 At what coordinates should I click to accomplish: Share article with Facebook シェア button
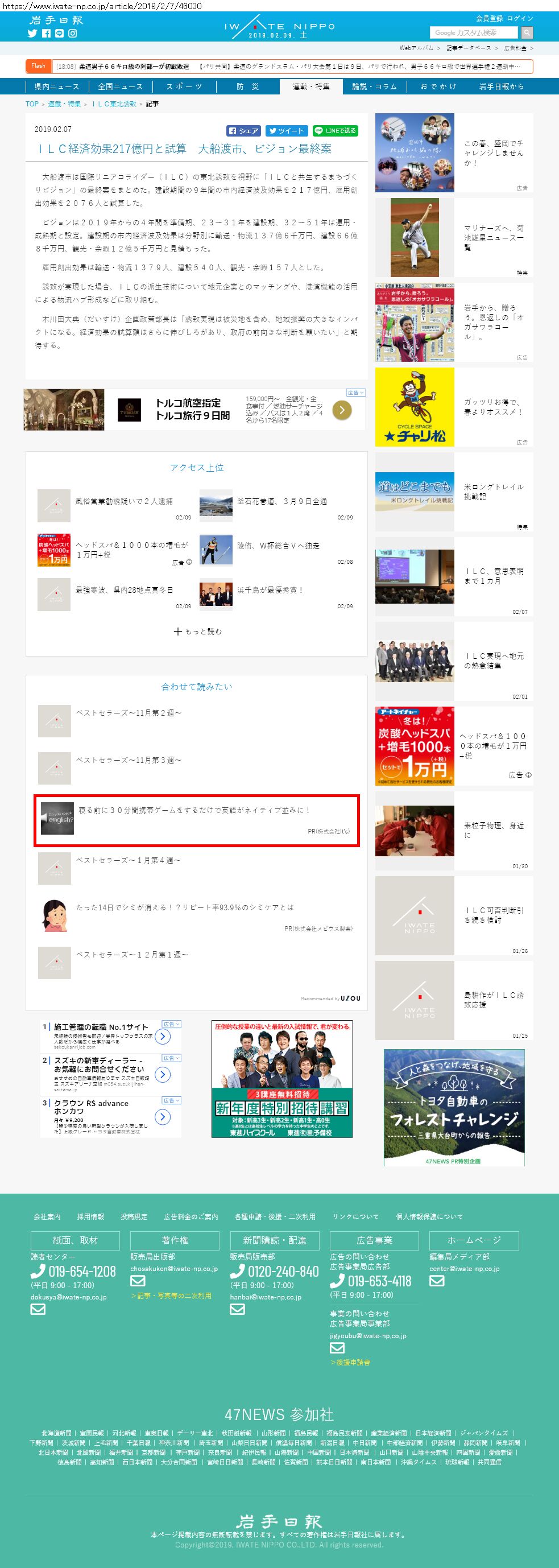pos(243,131)
